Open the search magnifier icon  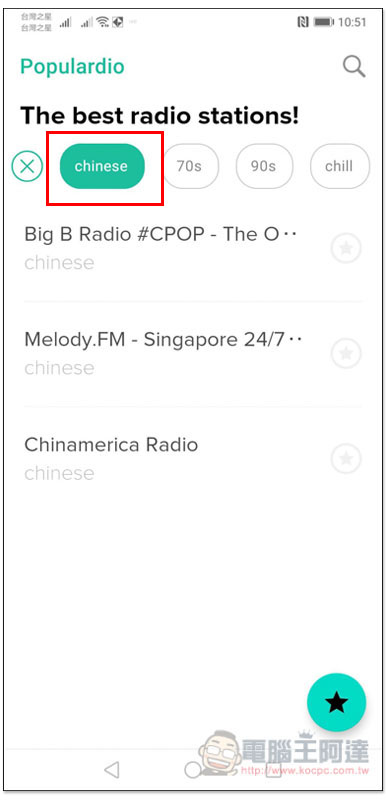[x=354, y=67]
